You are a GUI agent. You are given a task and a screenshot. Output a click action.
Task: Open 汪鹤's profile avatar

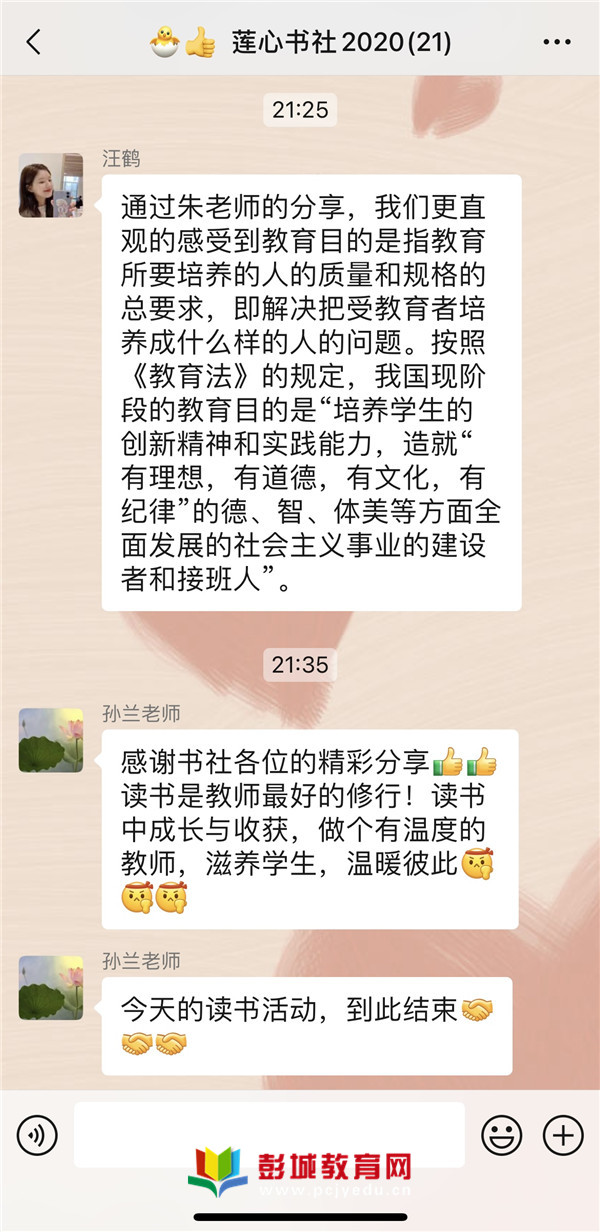click(x=51, y=185)
